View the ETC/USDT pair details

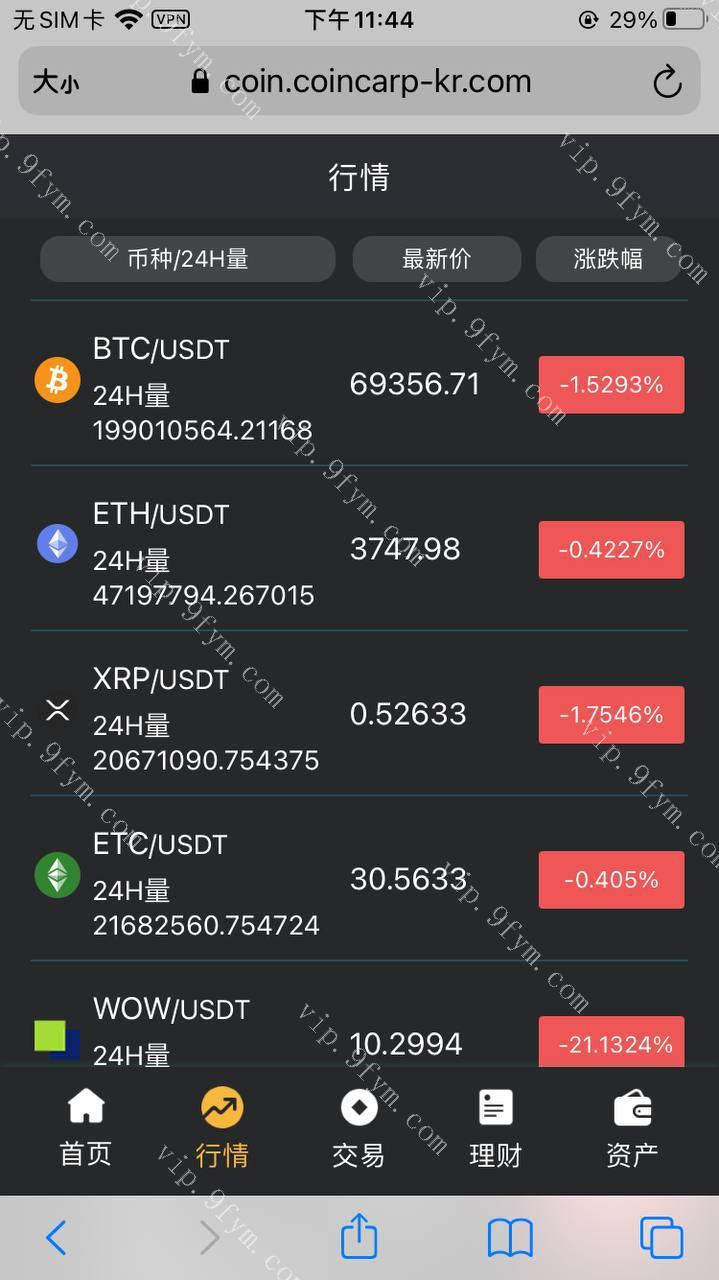[x=359, y=879]
